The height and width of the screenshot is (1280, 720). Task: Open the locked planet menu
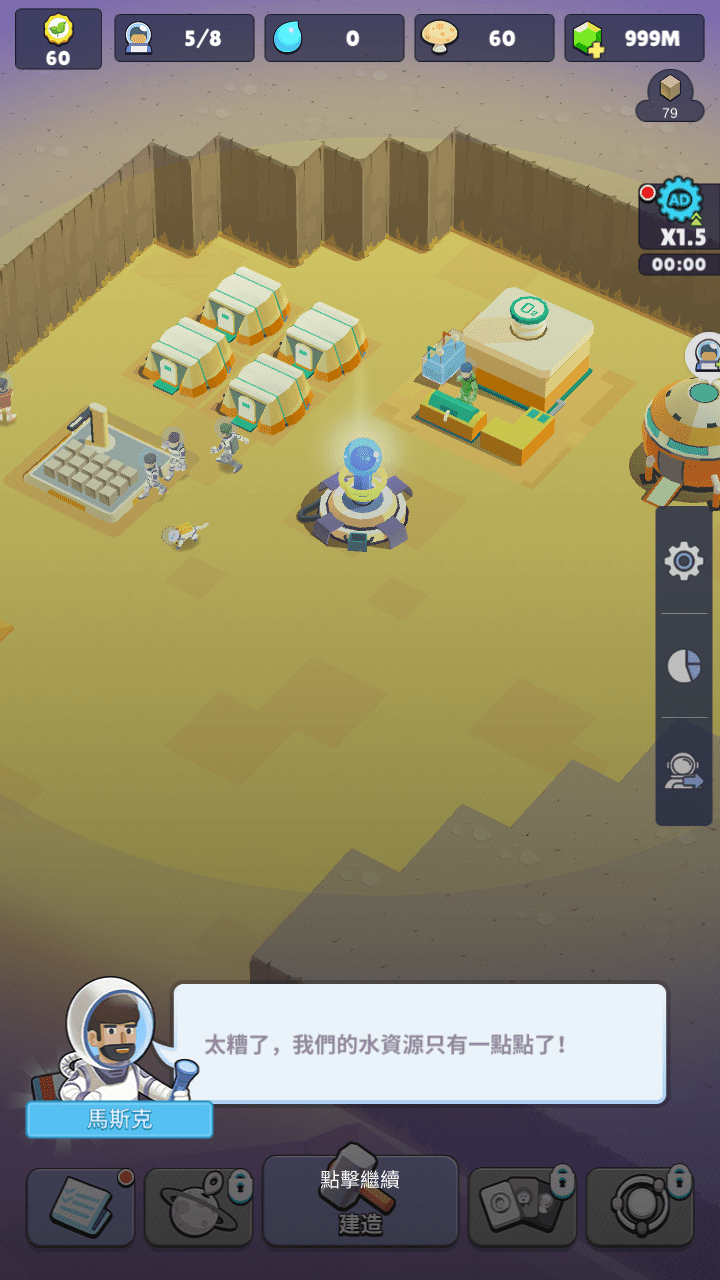point(198,1206)
